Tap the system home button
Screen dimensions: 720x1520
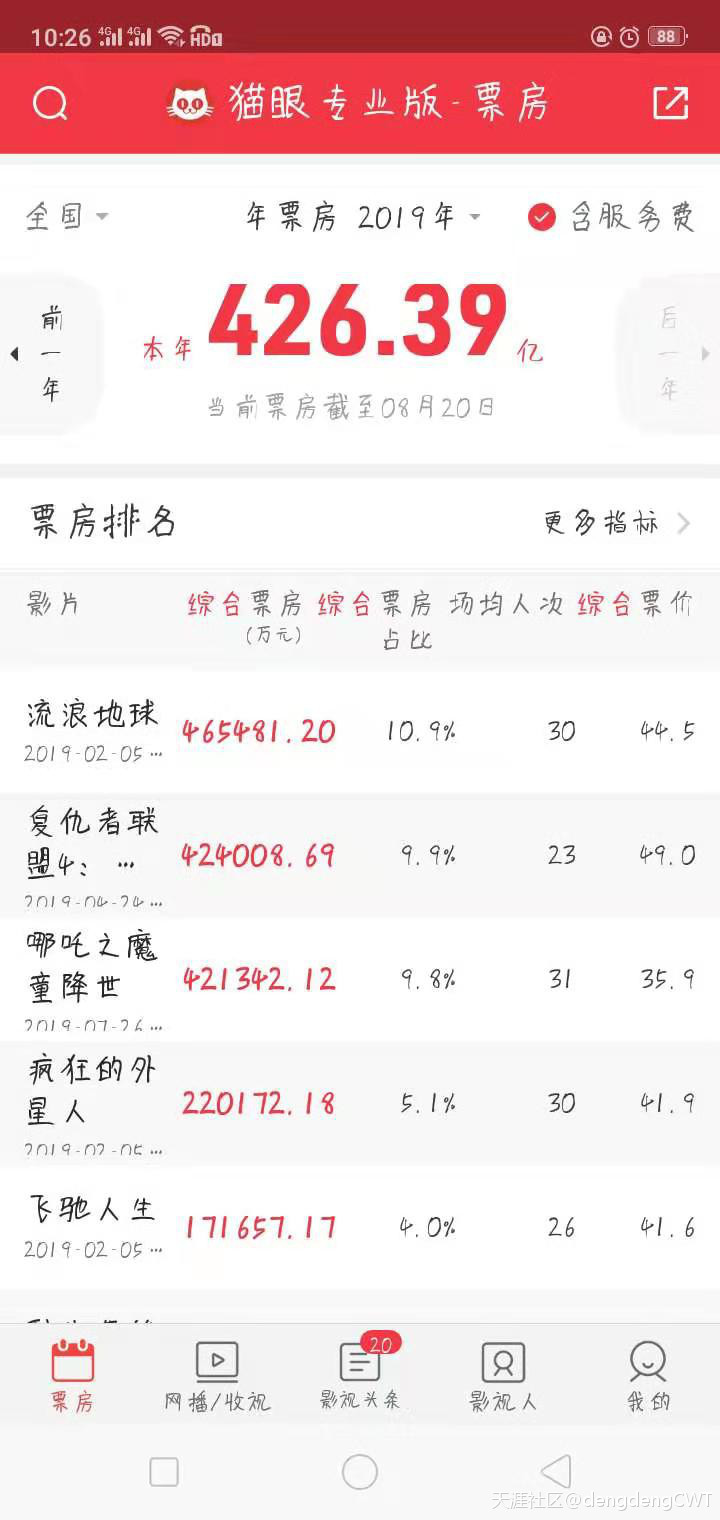(x=360, y=1472)
